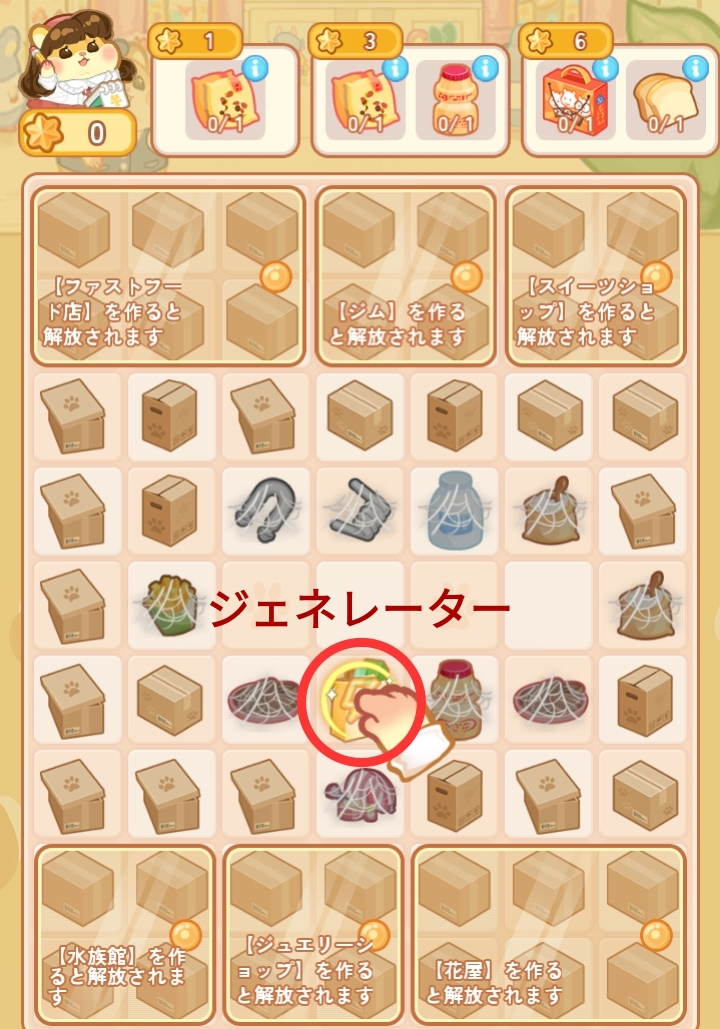
Task: Open info icon on the bread order item
Action: [695, 68]
